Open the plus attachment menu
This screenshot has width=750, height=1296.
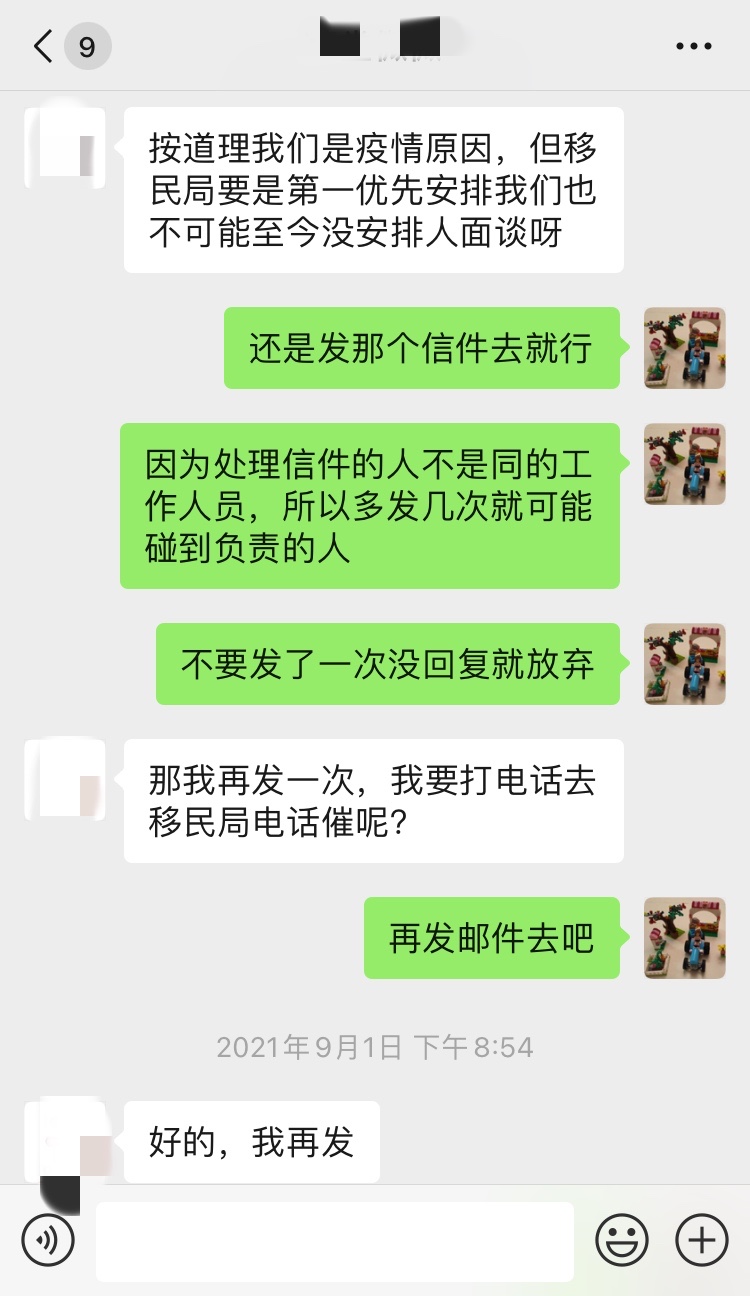[x=702, y=1241]
